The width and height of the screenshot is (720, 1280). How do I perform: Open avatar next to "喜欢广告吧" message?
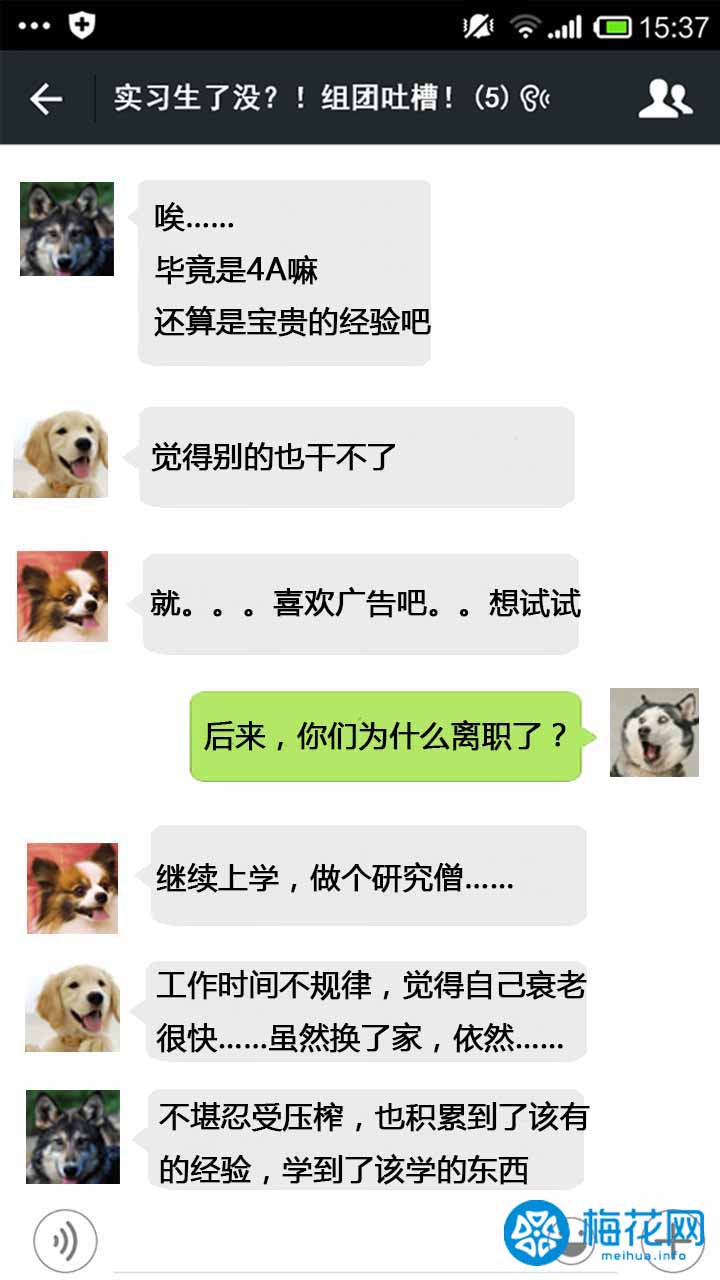pos(62,596)
